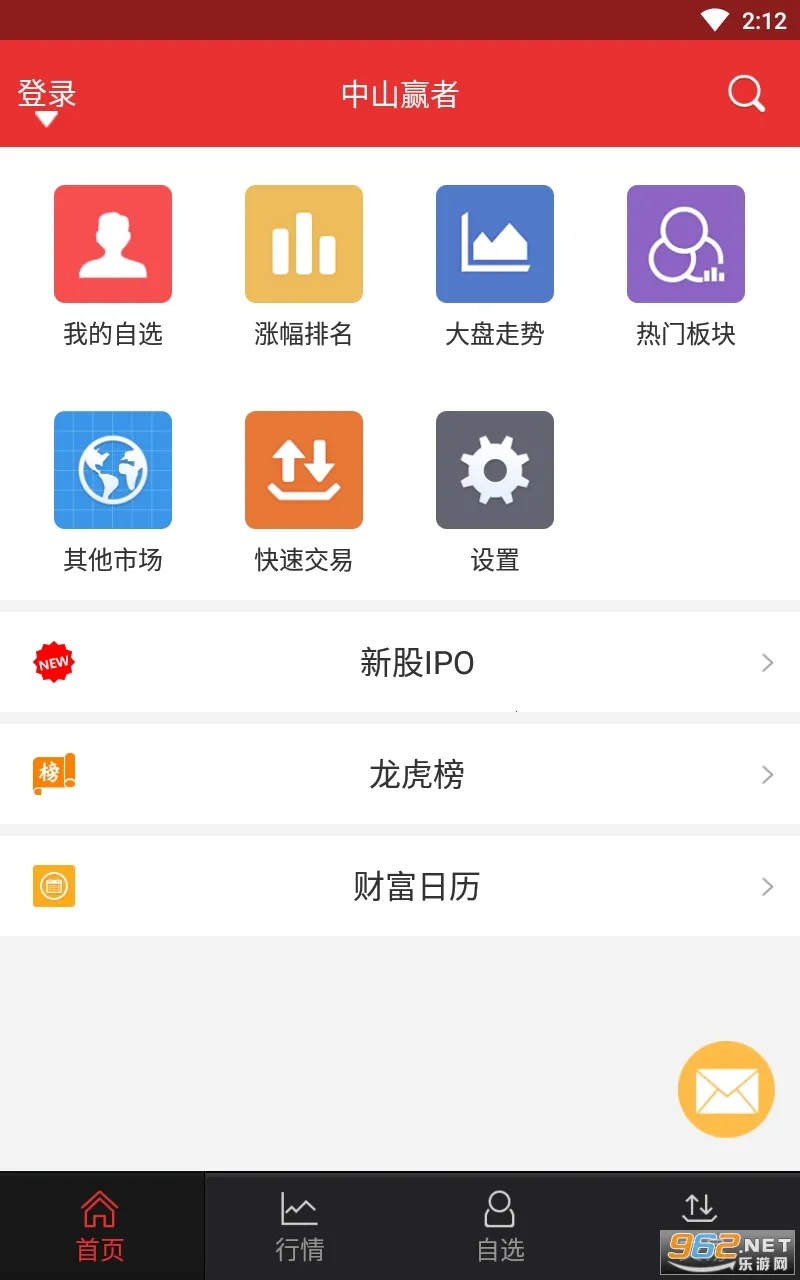
Task: Tap the search magnifier icon
Action: click(x=745, y=94)
